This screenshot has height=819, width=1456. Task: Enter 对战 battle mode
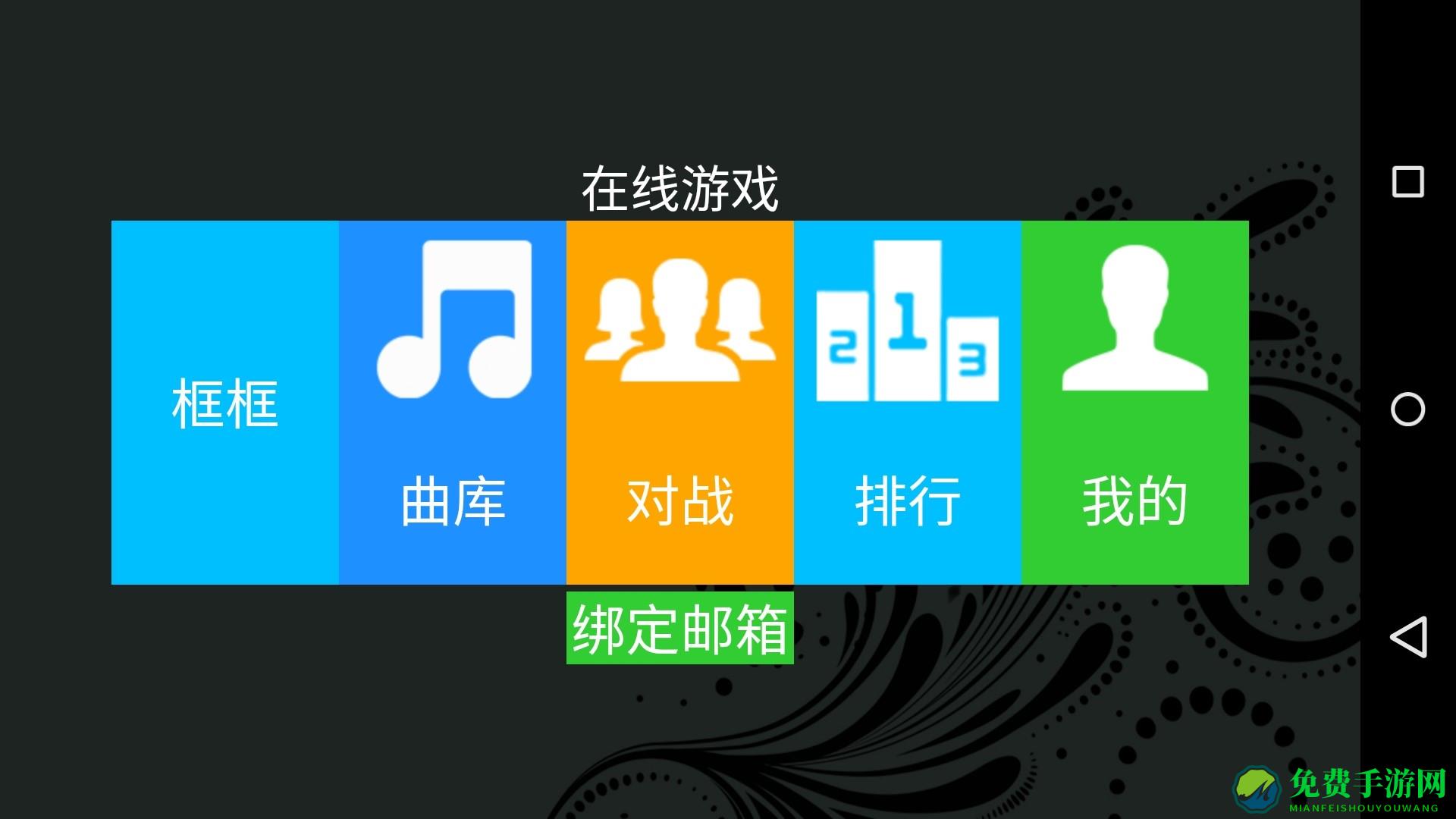point(679,403)
